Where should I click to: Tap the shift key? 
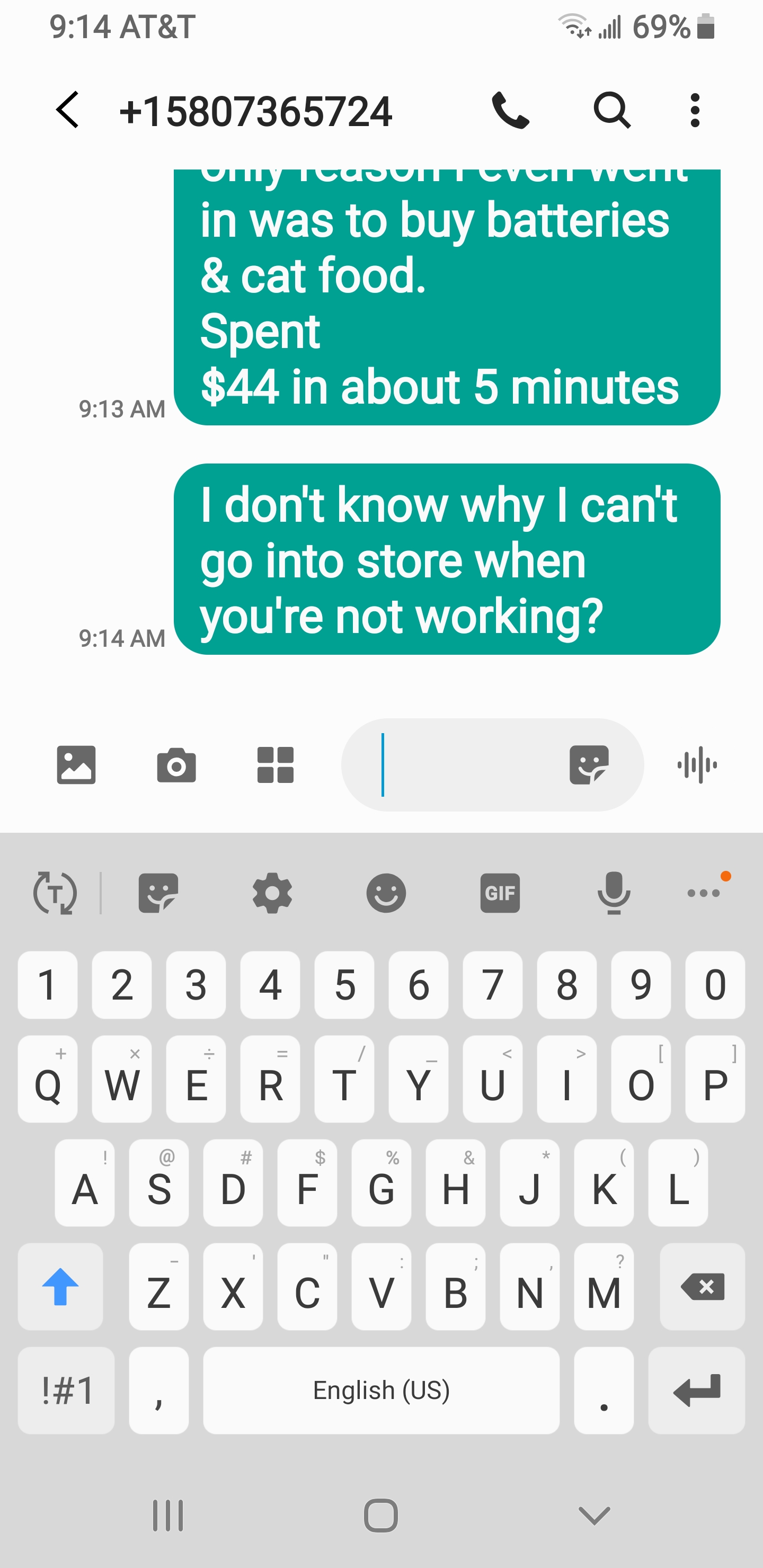point(60,1286)
